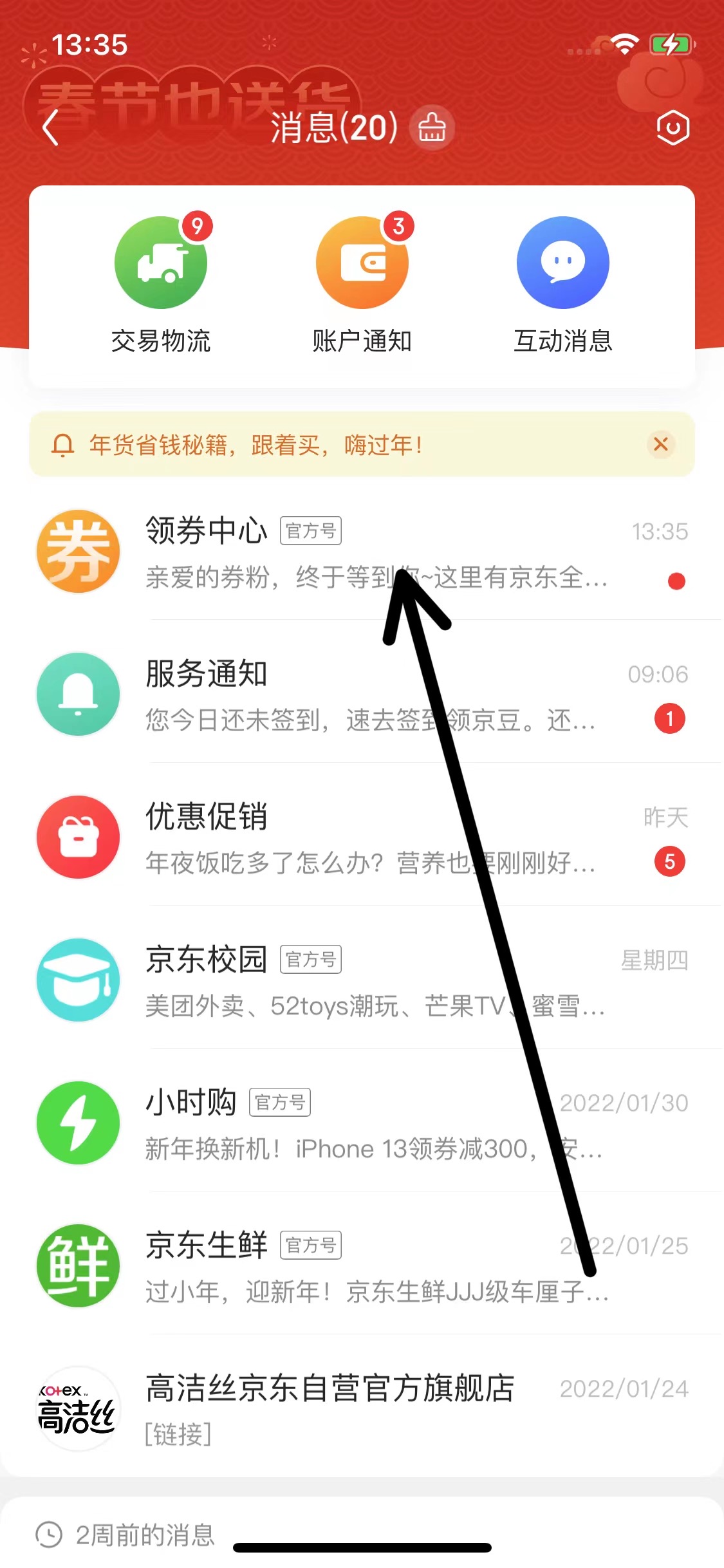724x1568 pixels.
Task: Open message settings hexagon icon
Action: coord(673,127)
